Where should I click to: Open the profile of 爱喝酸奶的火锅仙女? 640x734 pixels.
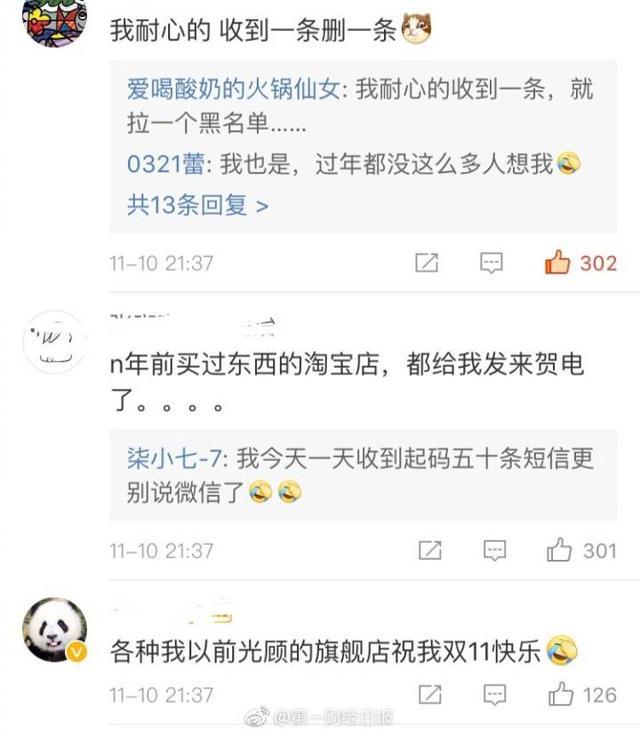click(x=235, y=89)
